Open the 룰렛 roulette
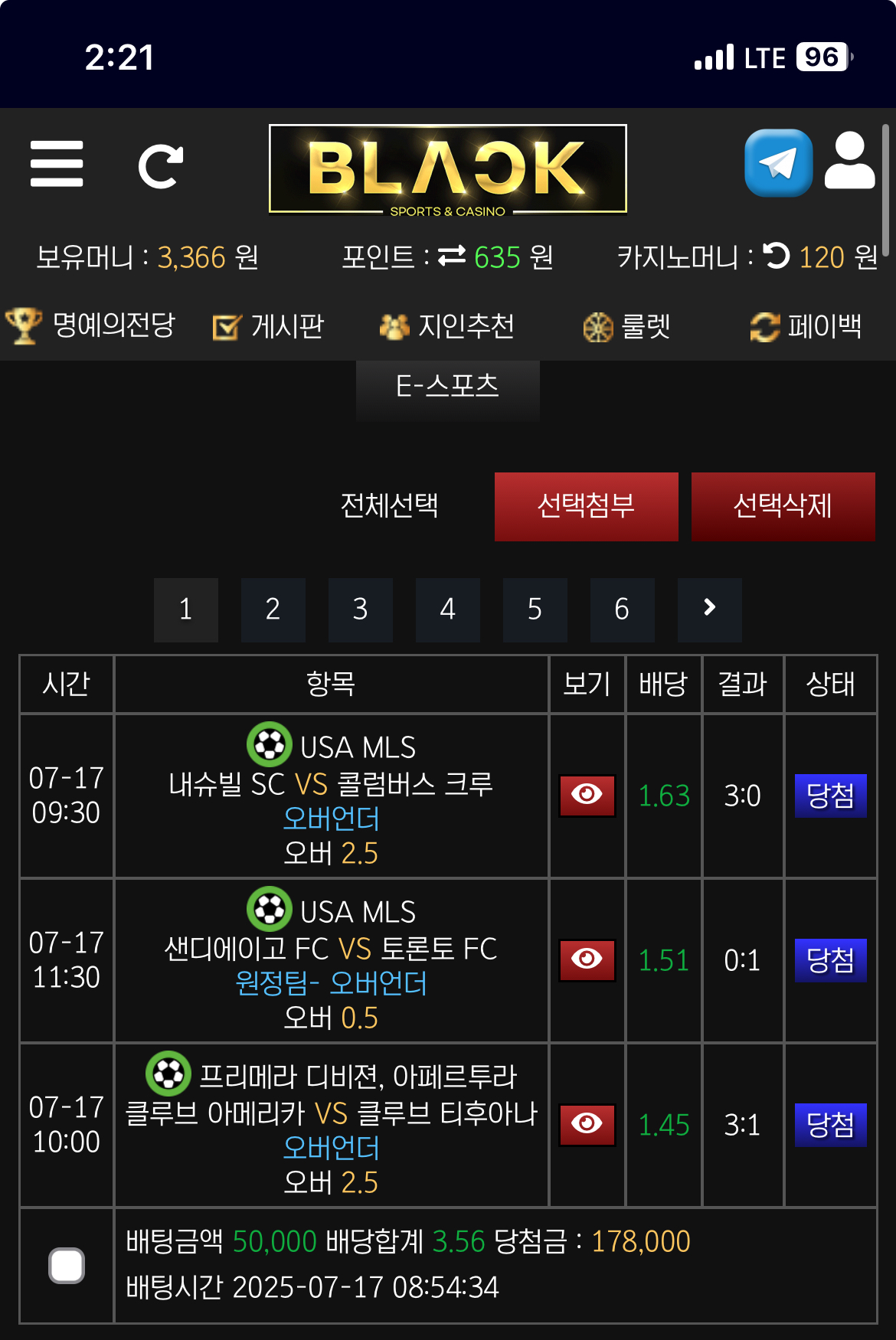 click(627, 327)
